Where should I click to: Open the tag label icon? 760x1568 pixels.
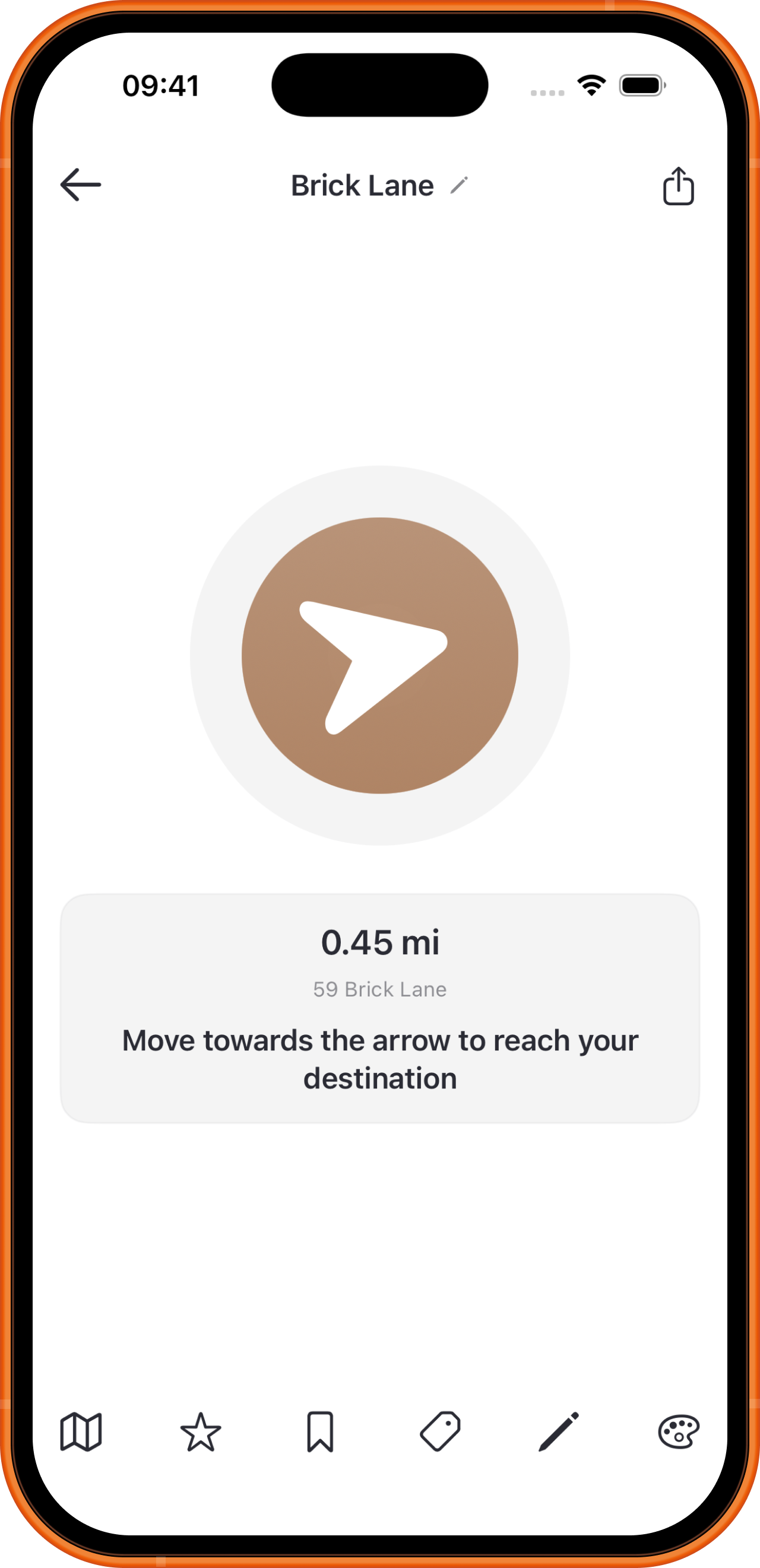(x=440, y=1431)
